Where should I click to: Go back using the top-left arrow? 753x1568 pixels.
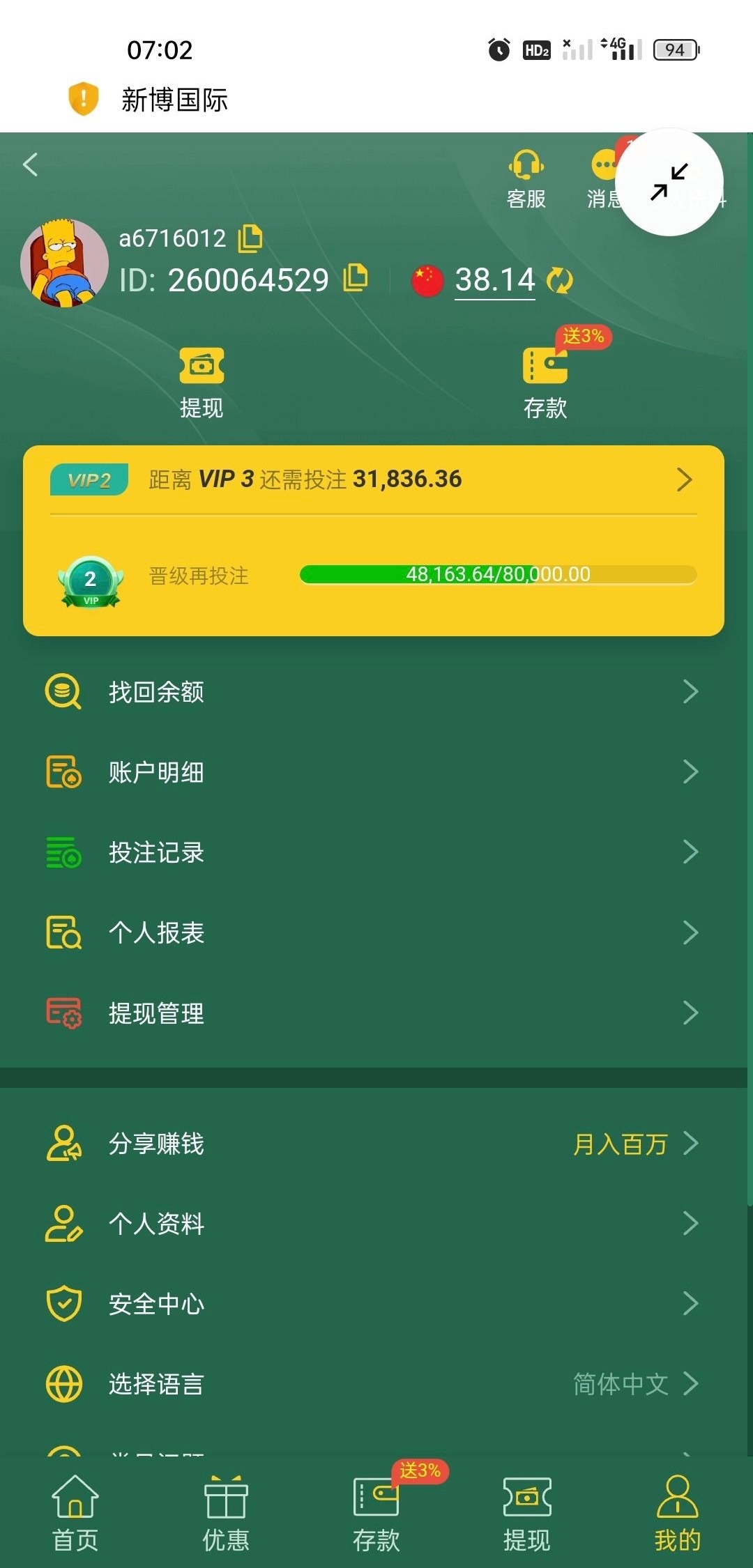point(31,165)
